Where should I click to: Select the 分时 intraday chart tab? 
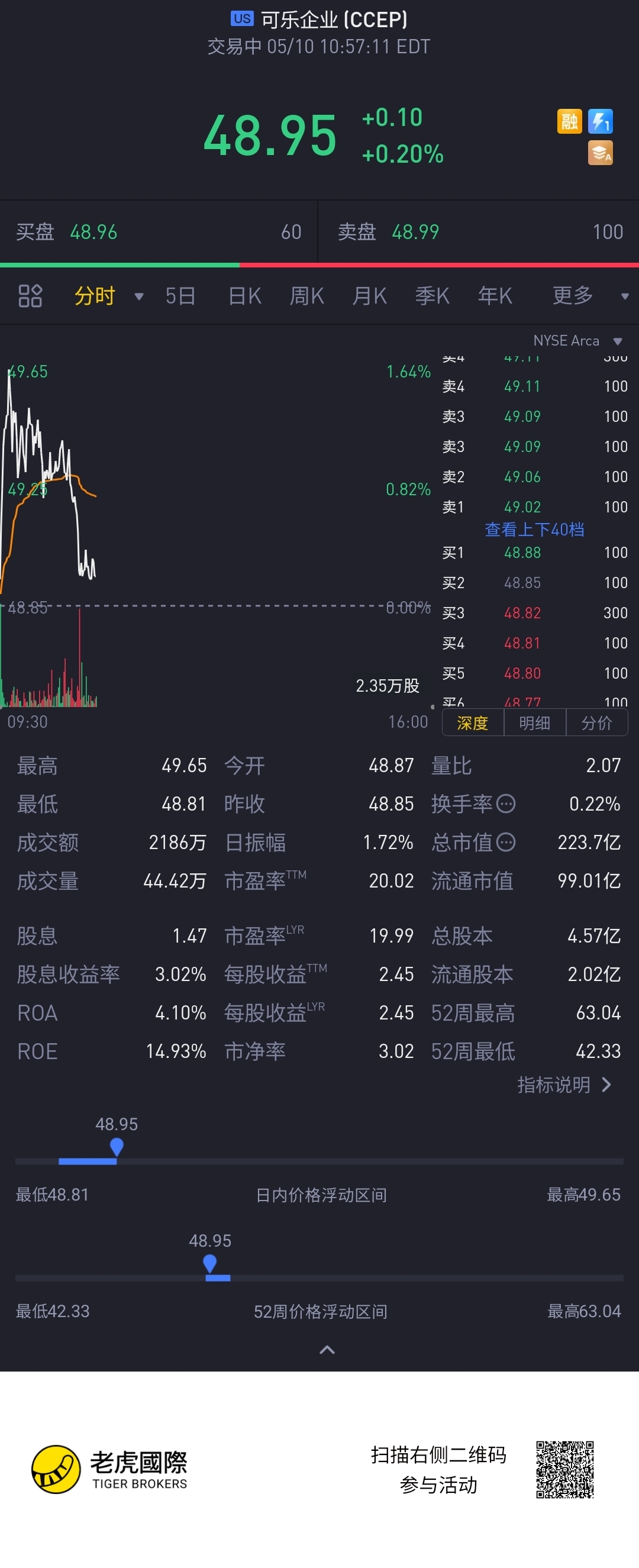click(95, 296)
